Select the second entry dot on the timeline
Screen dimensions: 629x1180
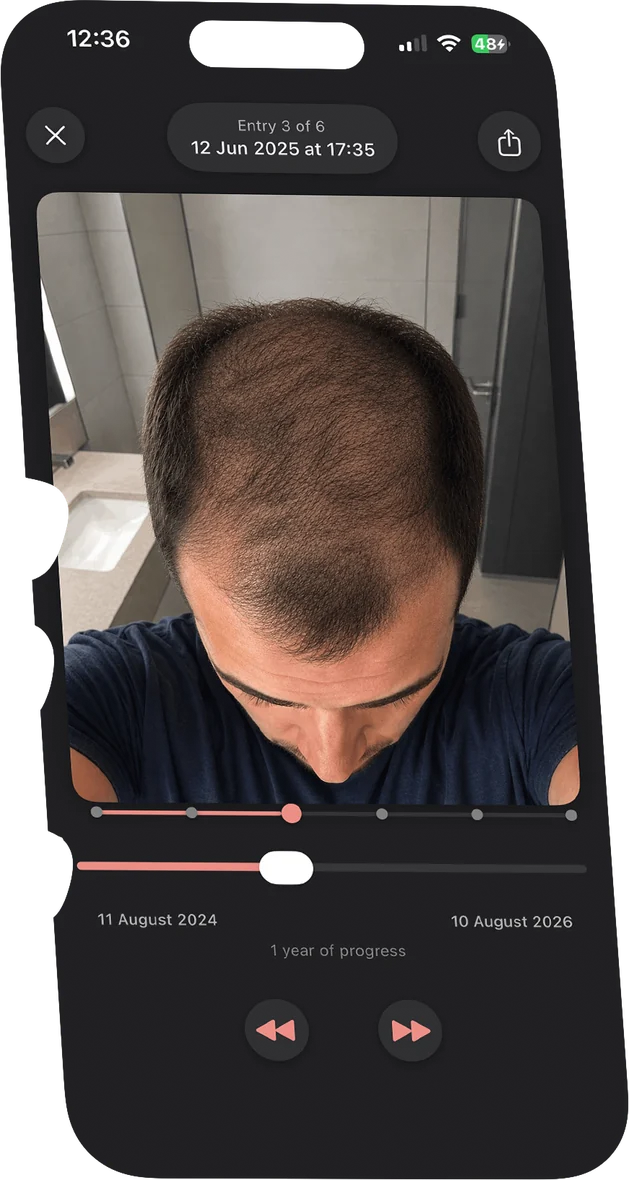[x=192, y=813]
